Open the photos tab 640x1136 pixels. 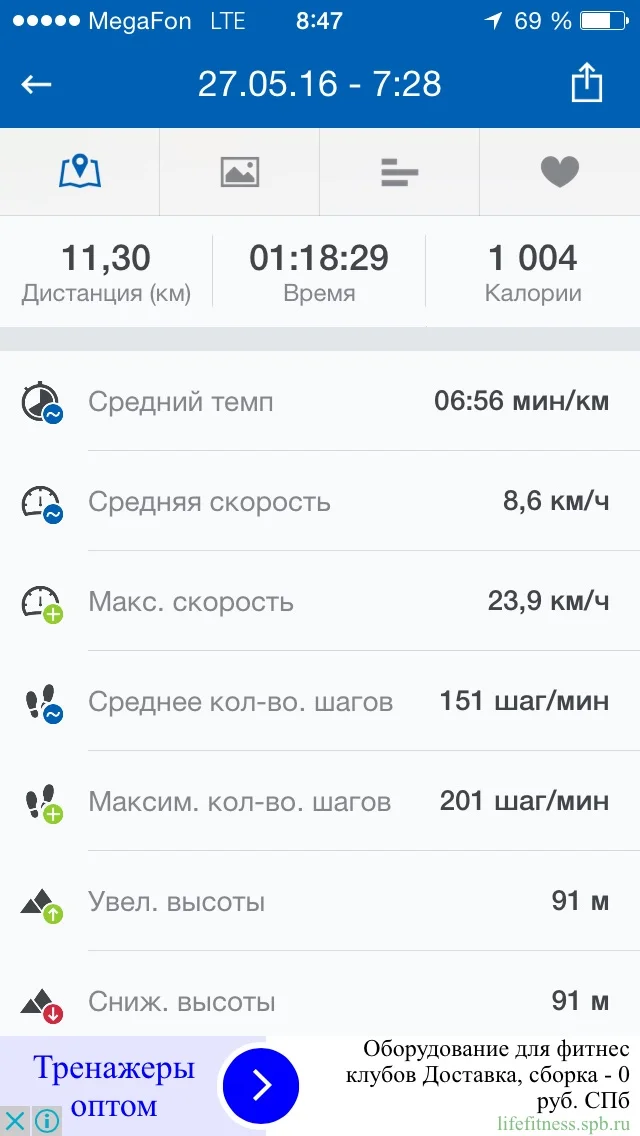pyautogui.click(x=240, y=172)
